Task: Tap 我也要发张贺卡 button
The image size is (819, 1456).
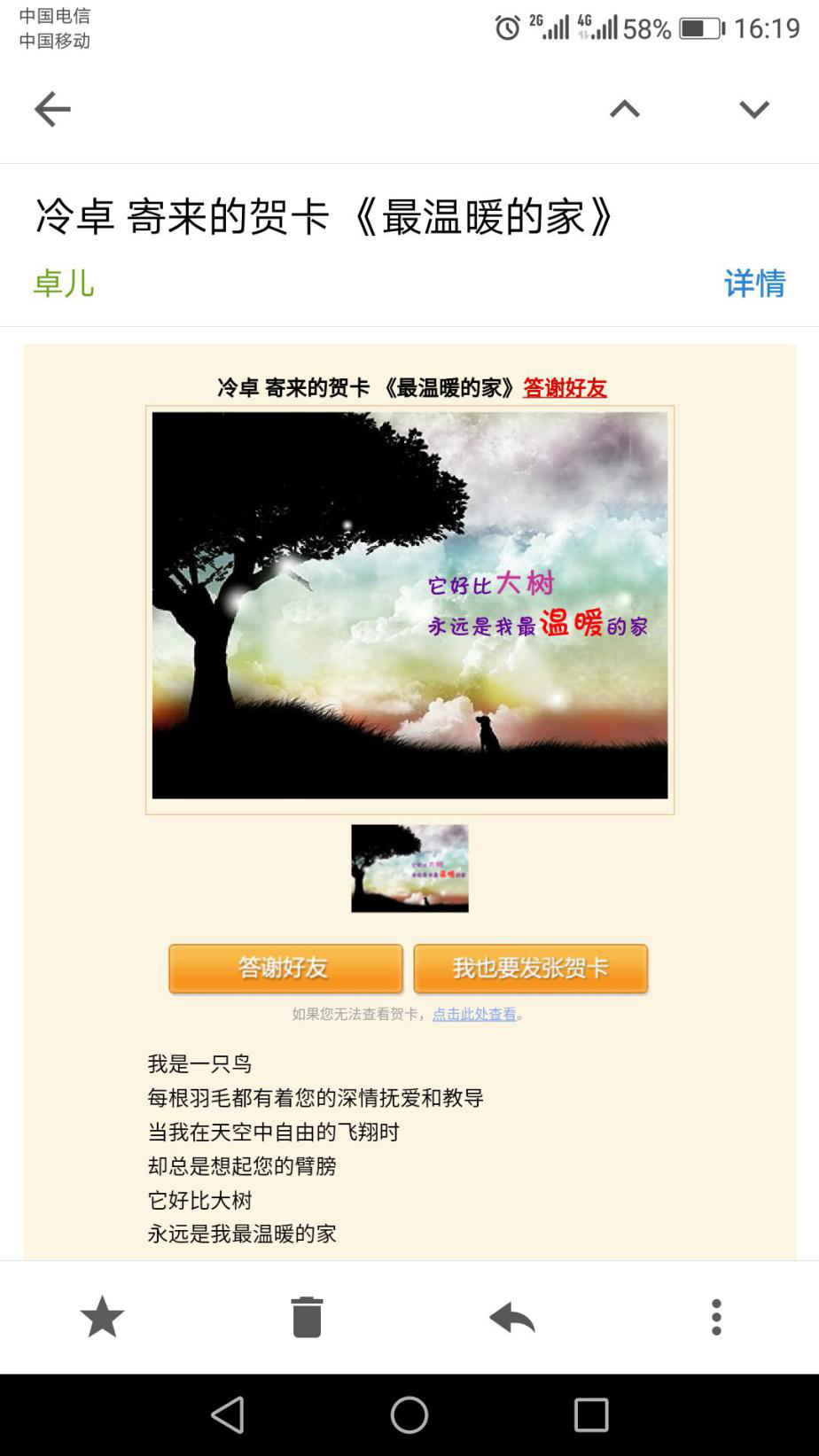Action: [x=530, y=968]
